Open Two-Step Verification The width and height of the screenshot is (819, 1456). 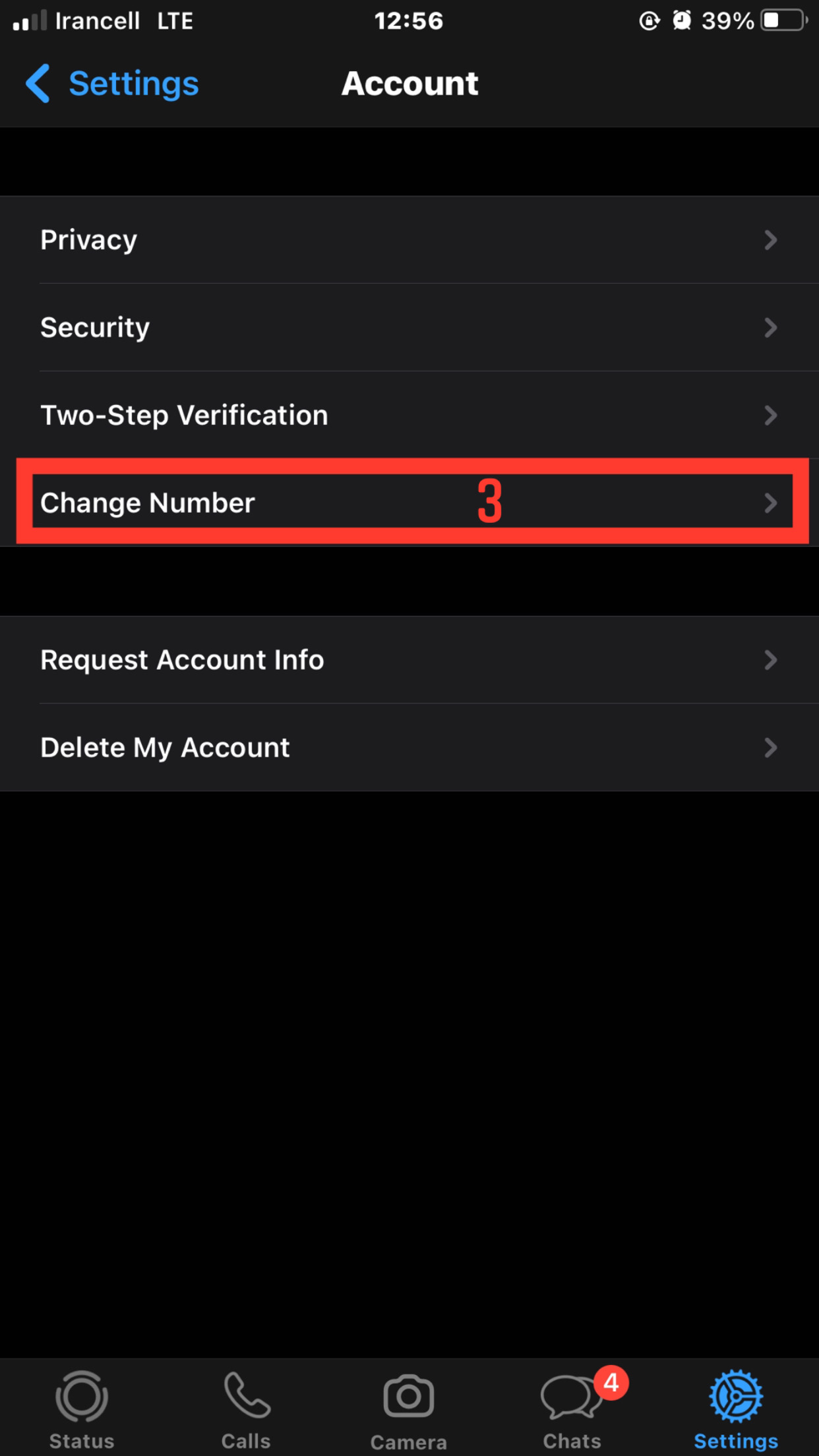click(x=409, y=415)
